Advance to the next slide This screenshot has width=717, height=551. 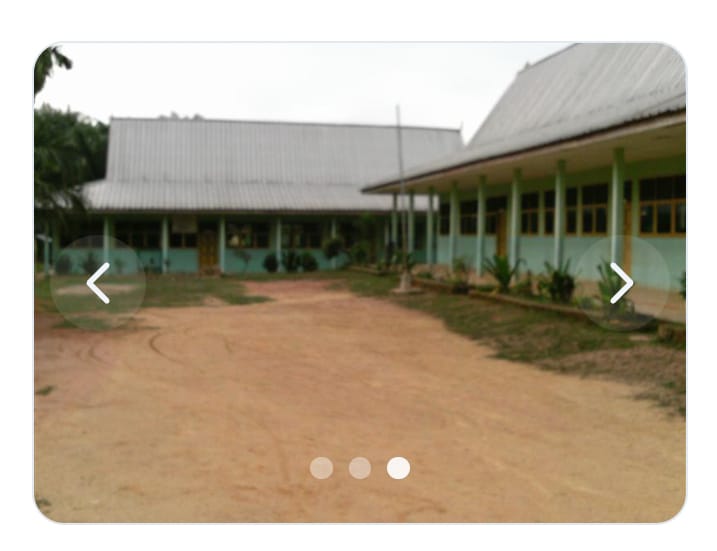[x=621, y=283]
